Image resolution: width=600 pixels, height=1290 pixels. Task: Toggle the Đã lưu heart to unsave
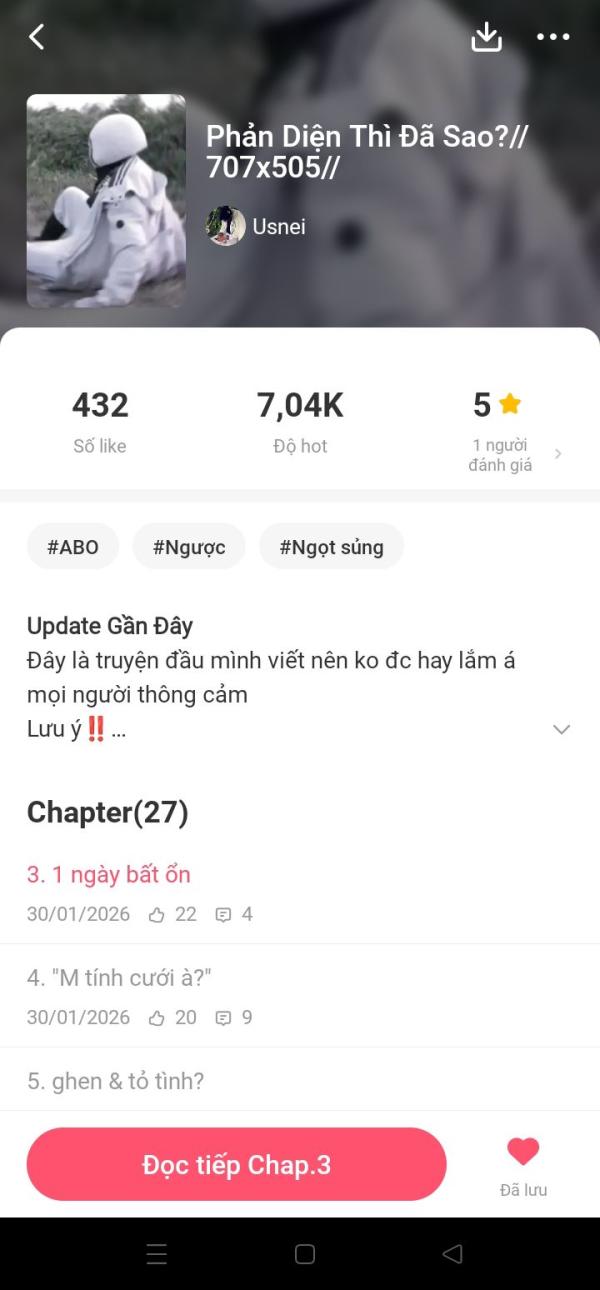point(523,1154)
